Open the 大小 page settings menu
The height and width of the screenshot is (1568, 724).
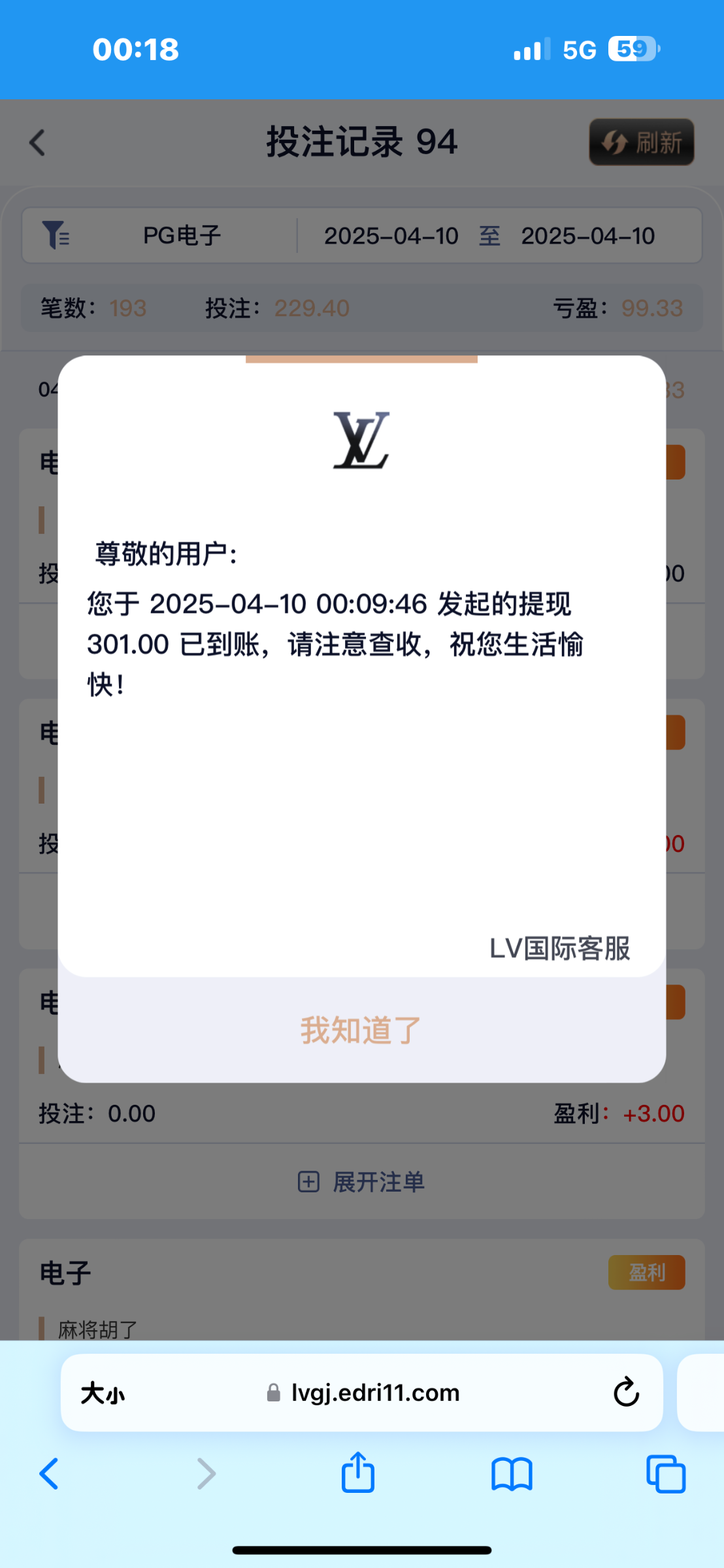[103, 1393]
